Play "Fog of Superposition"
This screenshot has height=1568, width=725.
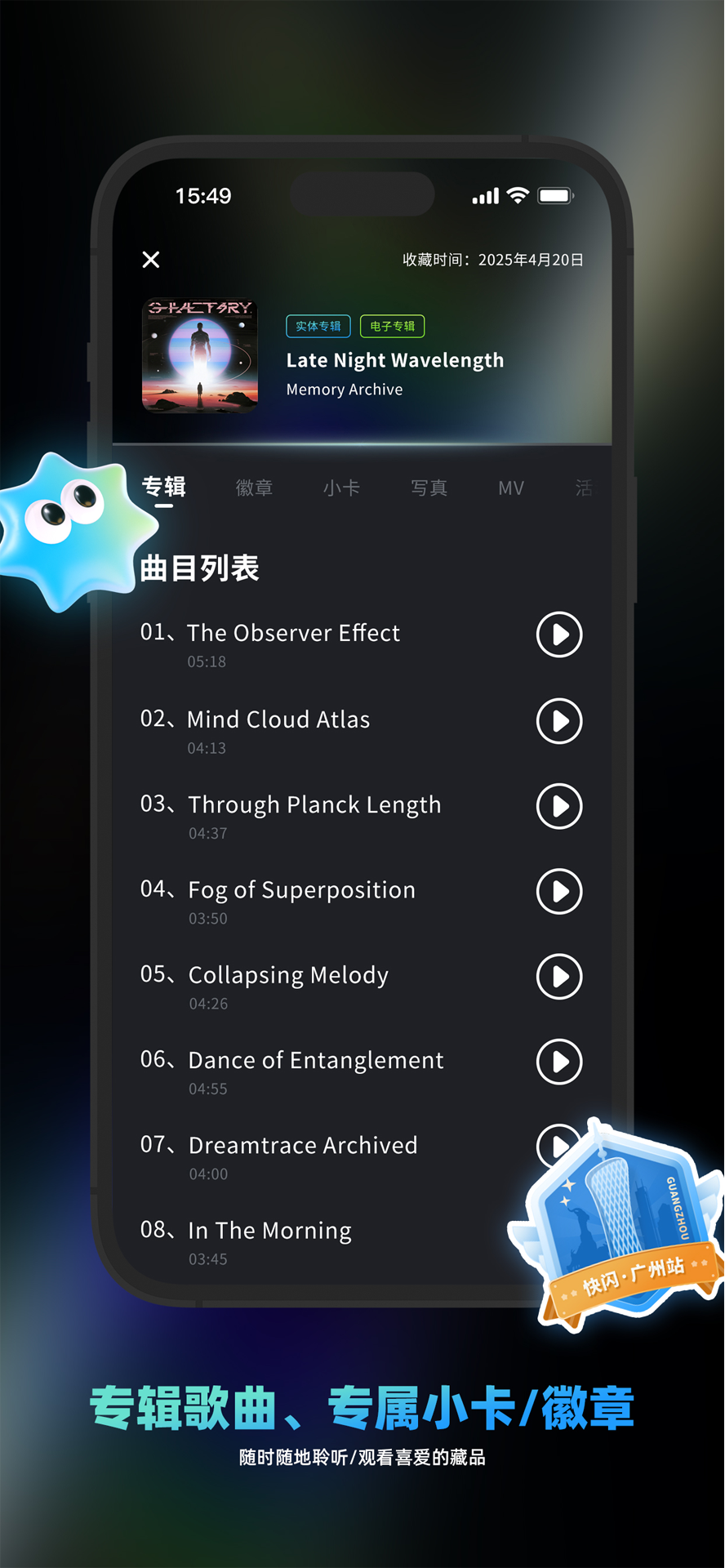tap(558, 892)
